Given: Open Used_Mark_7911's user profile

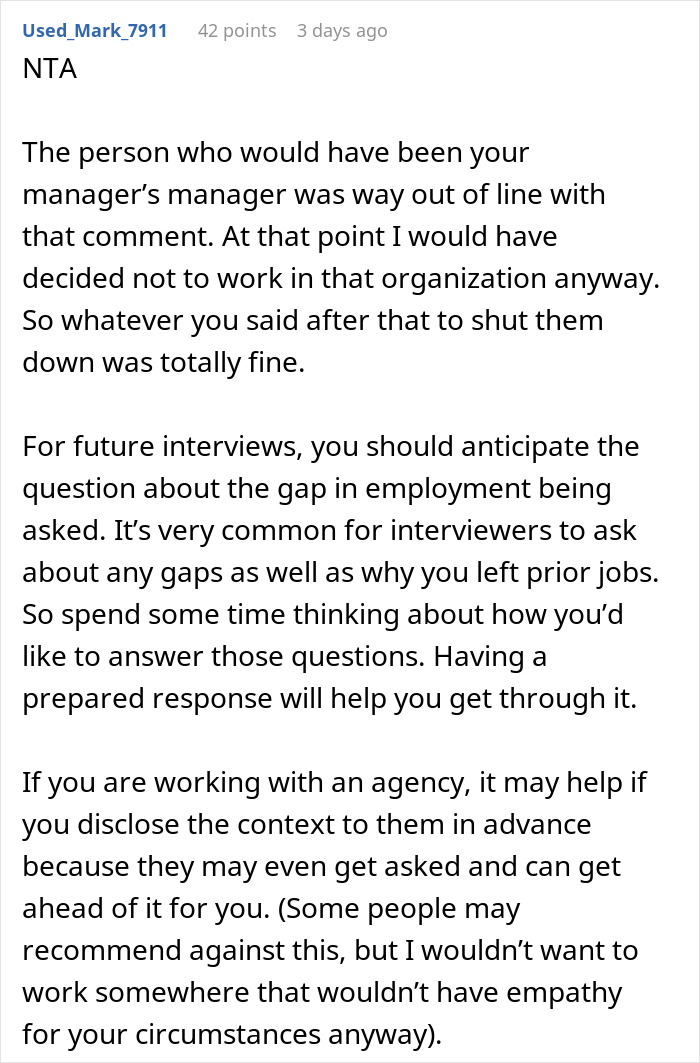Looking at the screenshot, I should coord(95,31).
